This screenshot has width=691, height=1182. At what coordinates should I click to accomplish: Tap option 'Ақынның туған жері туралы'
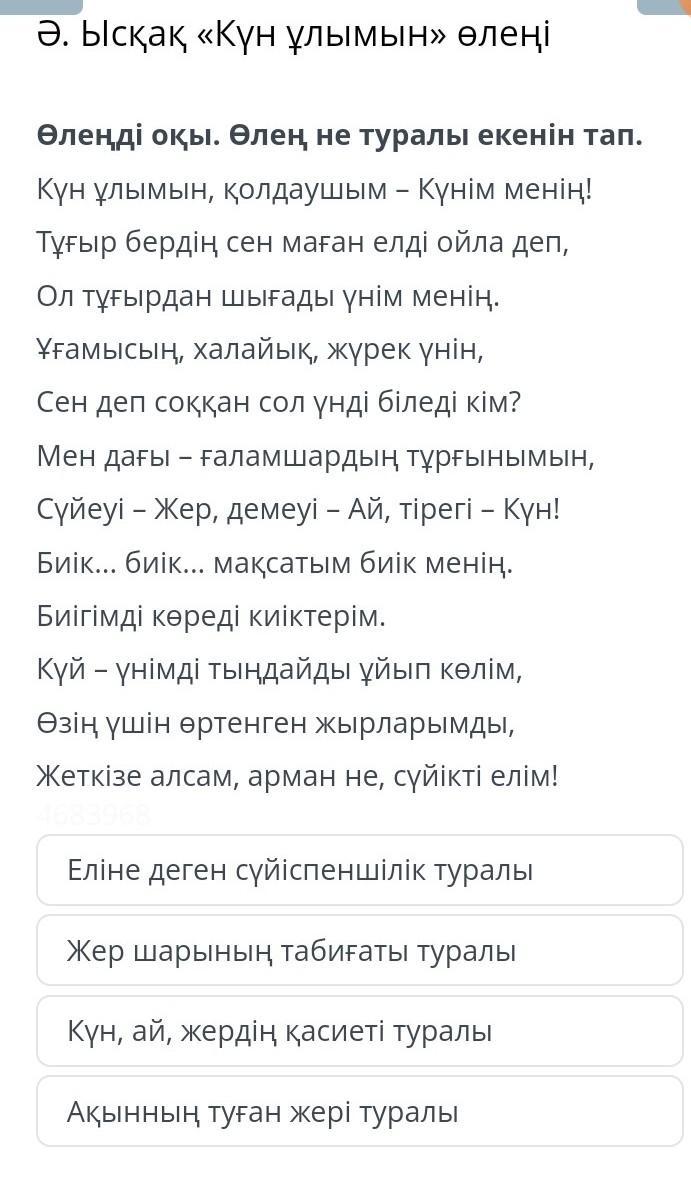pyautogui.click(x=359, y=1111)
